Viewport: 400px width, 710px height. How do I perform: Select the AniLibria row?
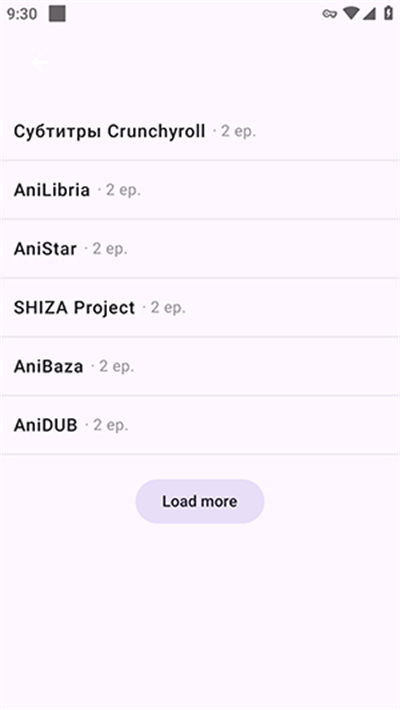coord(200,190)
